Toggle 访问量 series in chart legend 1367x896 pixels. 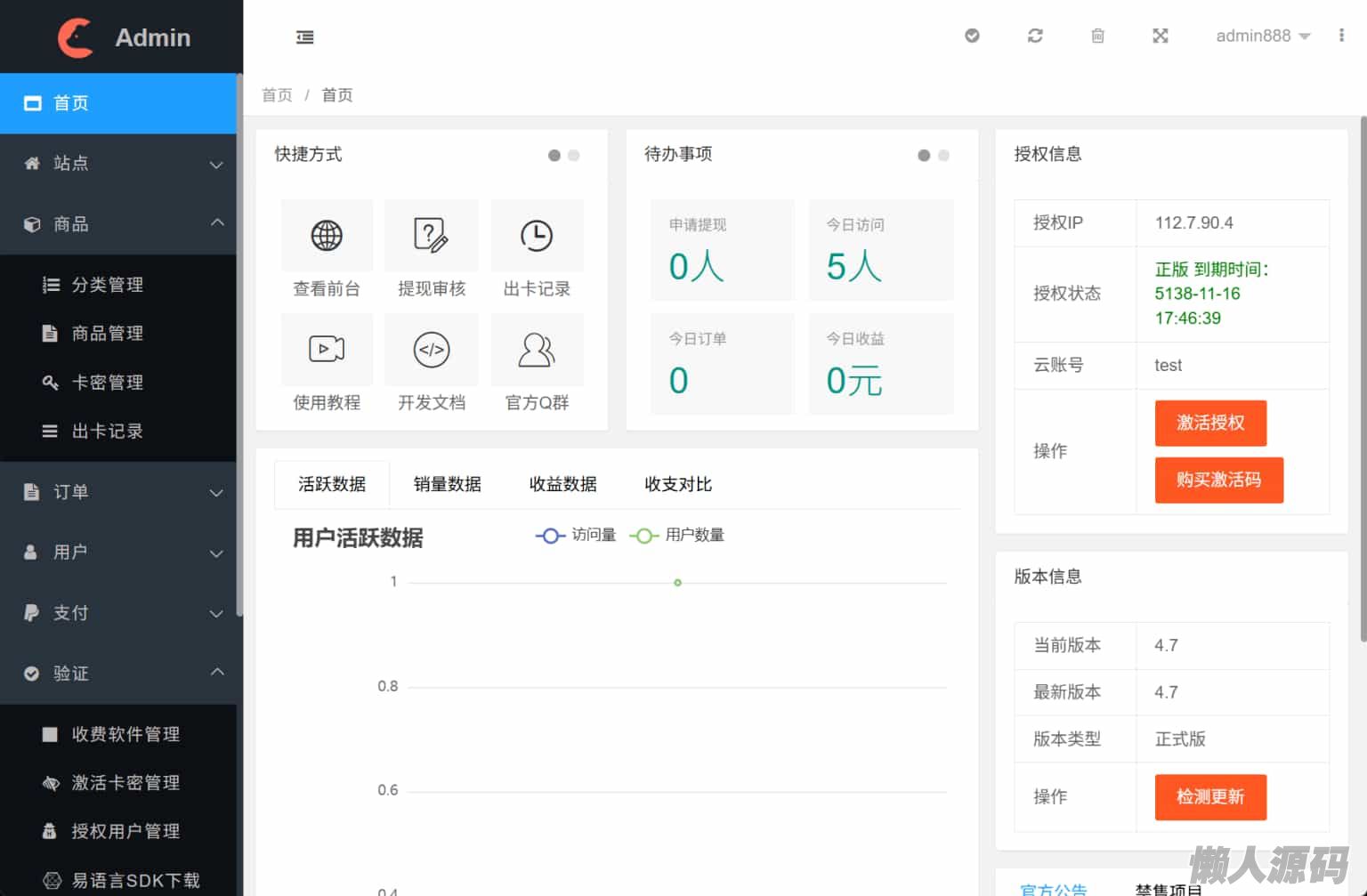tap(576, 535)
